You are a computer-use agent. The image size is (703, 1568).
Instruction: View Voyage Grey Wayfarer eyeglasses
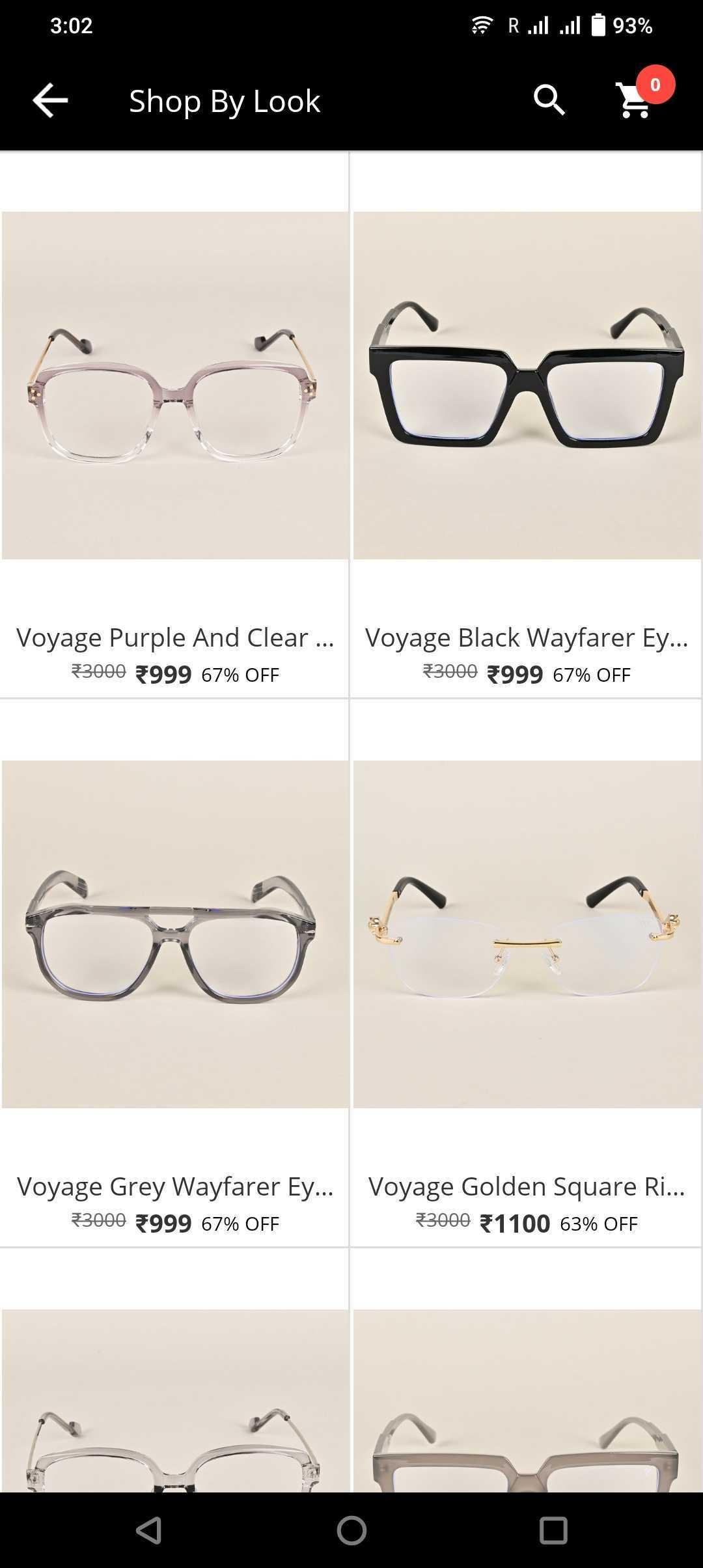[174, 934]
